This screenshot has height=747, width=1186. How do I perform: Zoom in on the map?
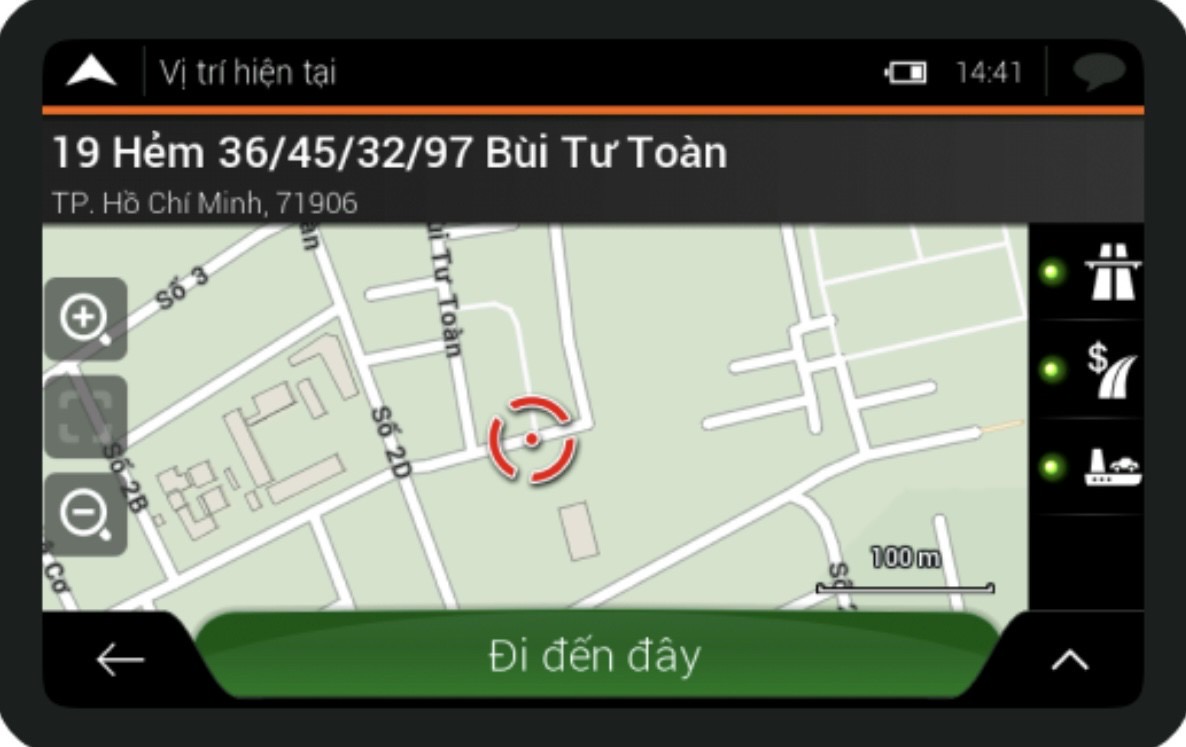tap(85, 319)
